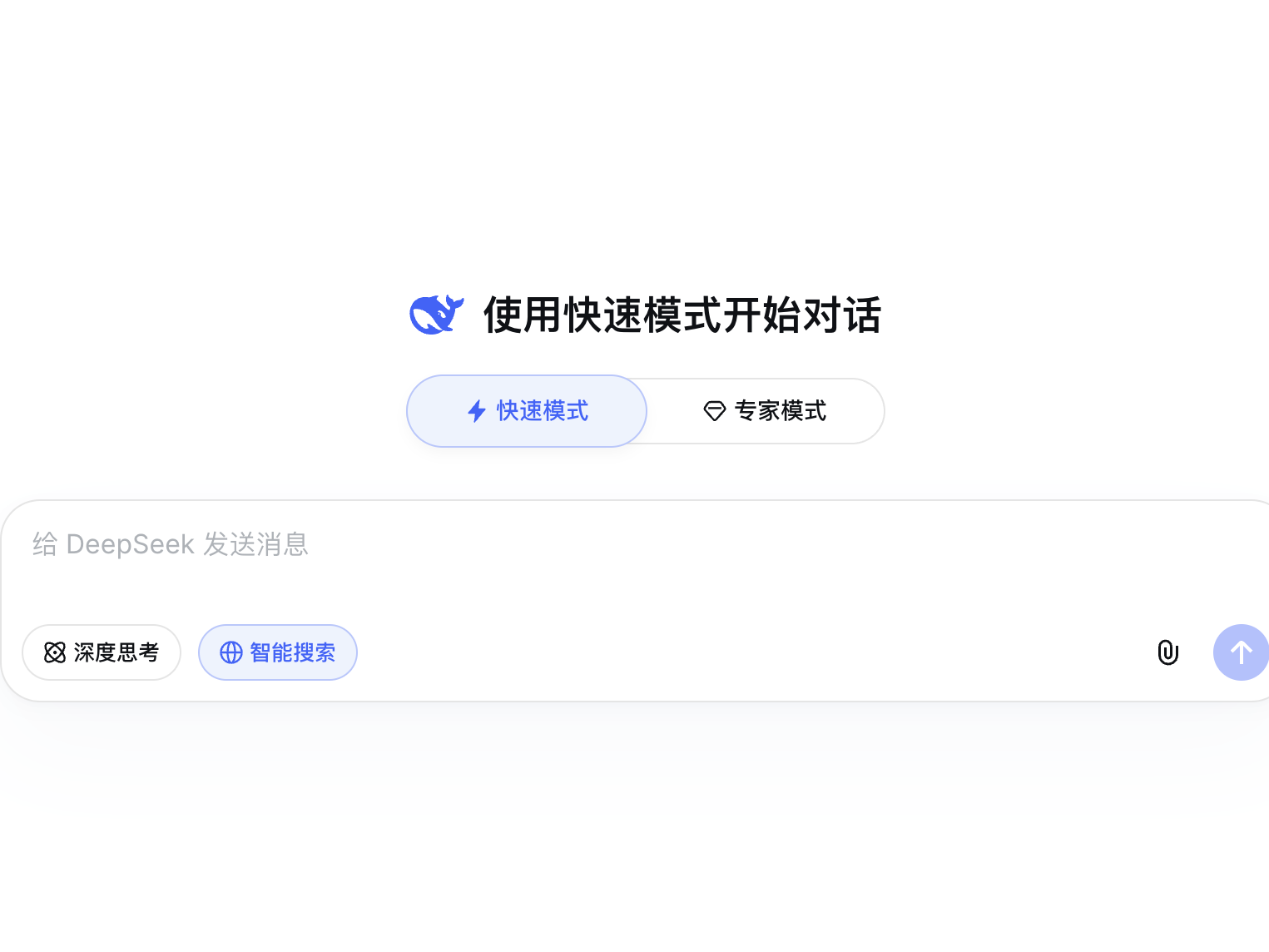This screenshot has height=952, width=1269.
Task: Send the message with the arrow button
Action: [x=1240, y=652]
